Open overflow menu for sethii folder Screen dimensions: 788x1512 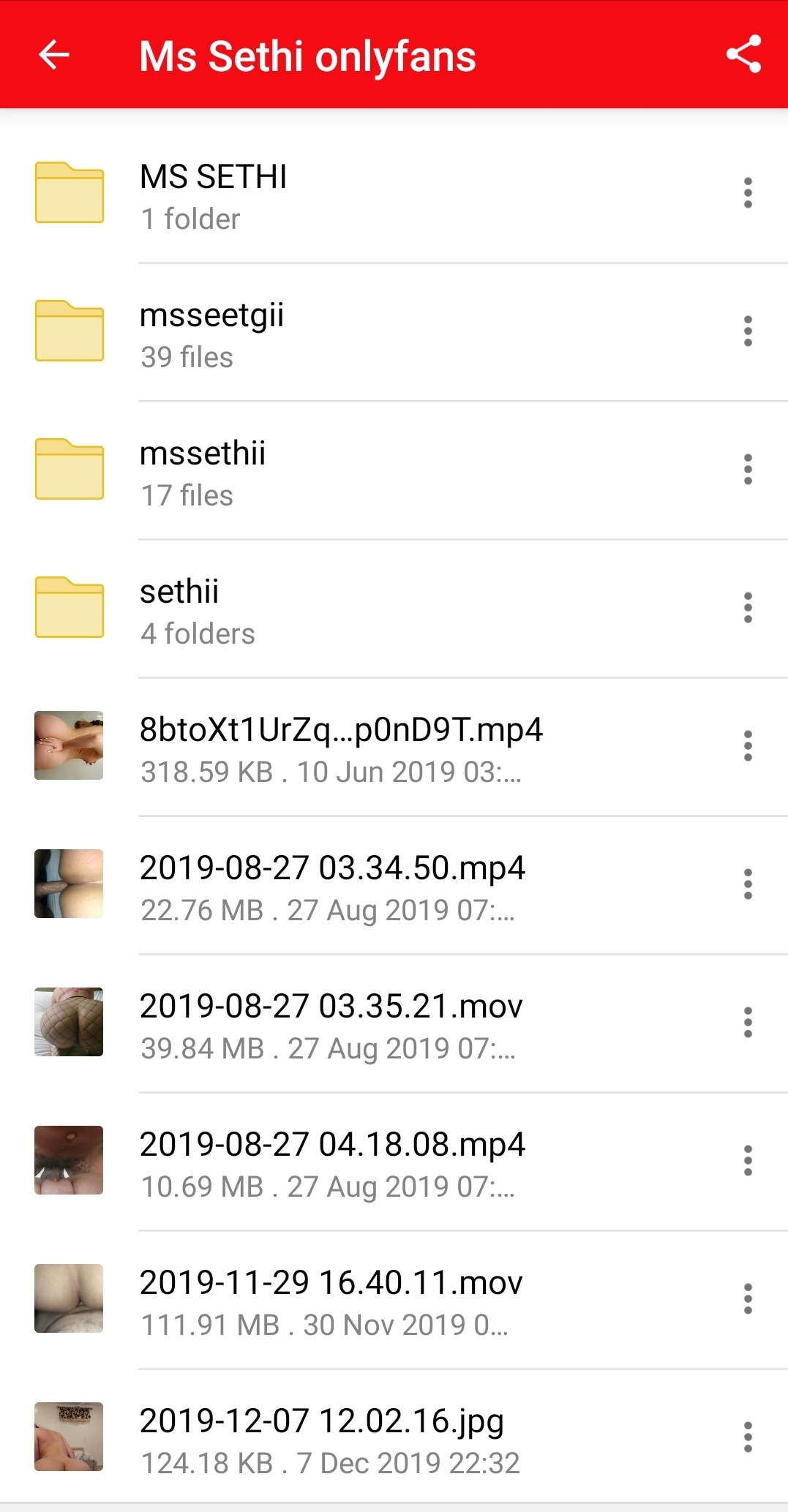pyautogui.click(x=747, y=608)
